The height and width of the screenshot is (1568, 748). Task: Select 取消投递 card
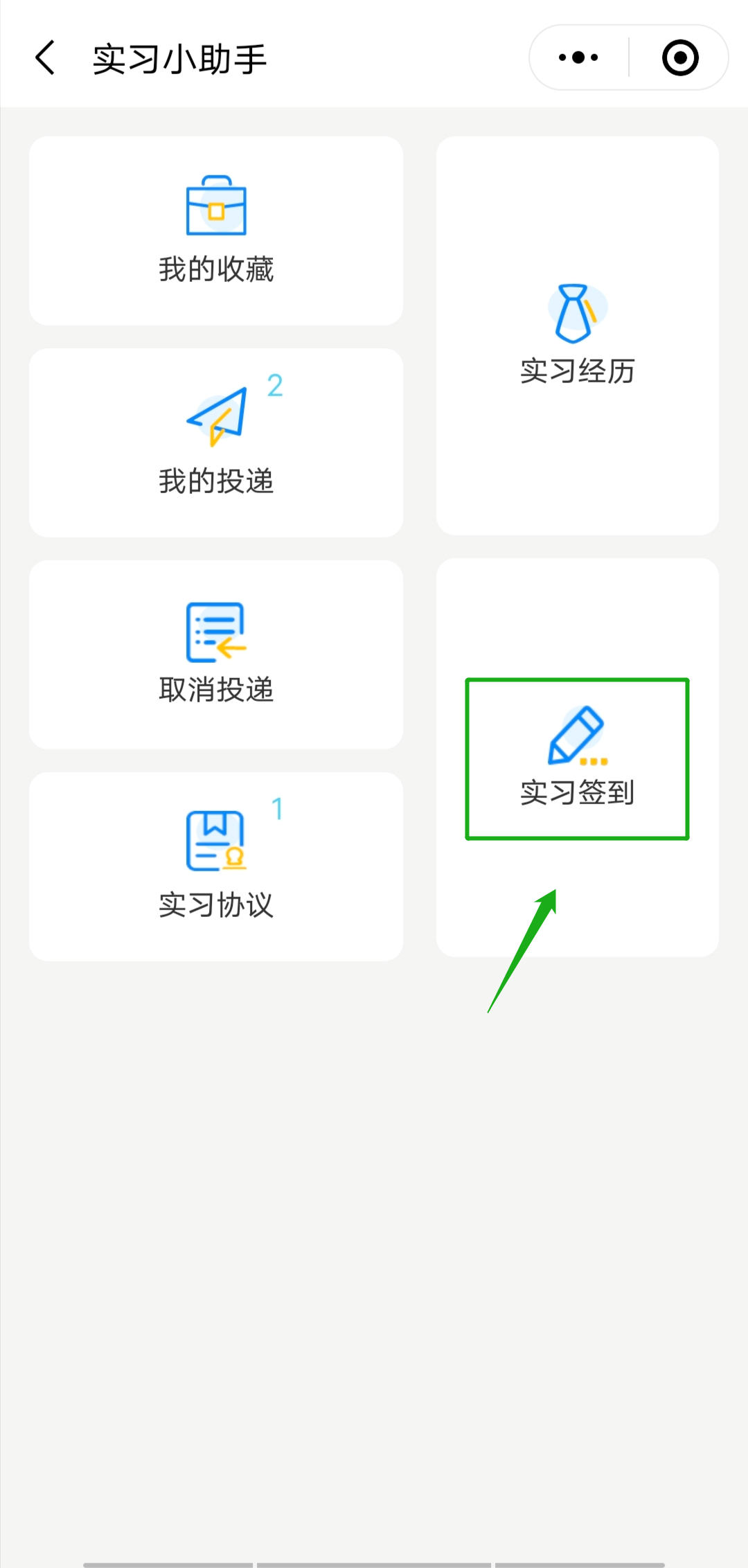coord(216,654)
